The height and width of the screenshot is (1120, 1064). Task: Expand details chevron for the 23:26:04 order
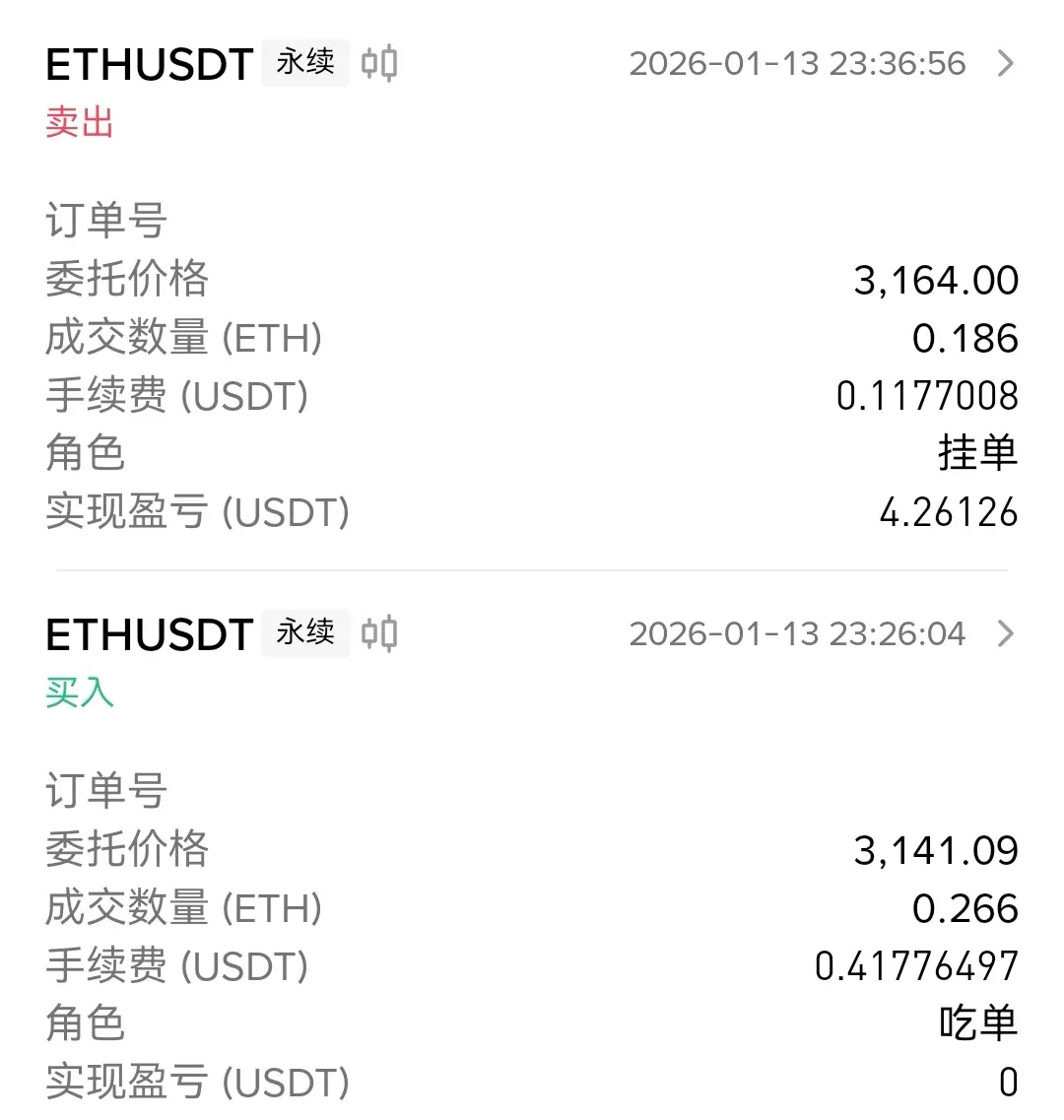[x=1005, y=633]
